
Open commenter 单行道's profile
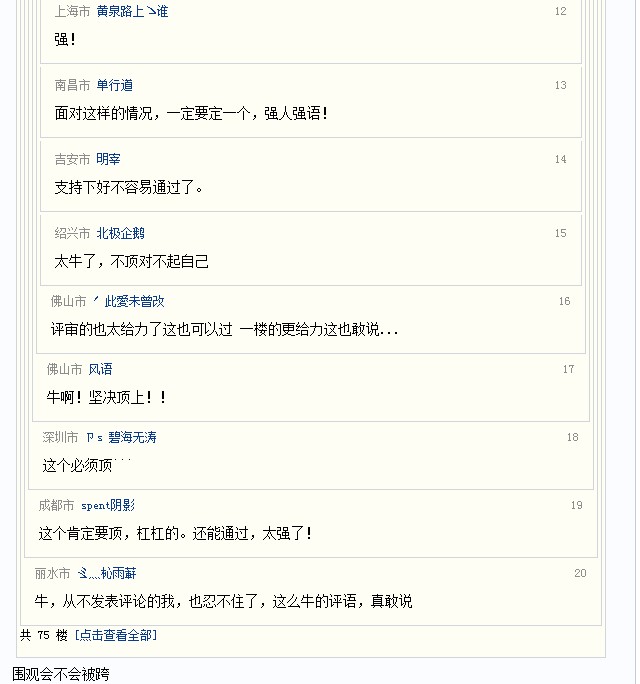click(114, 86)
